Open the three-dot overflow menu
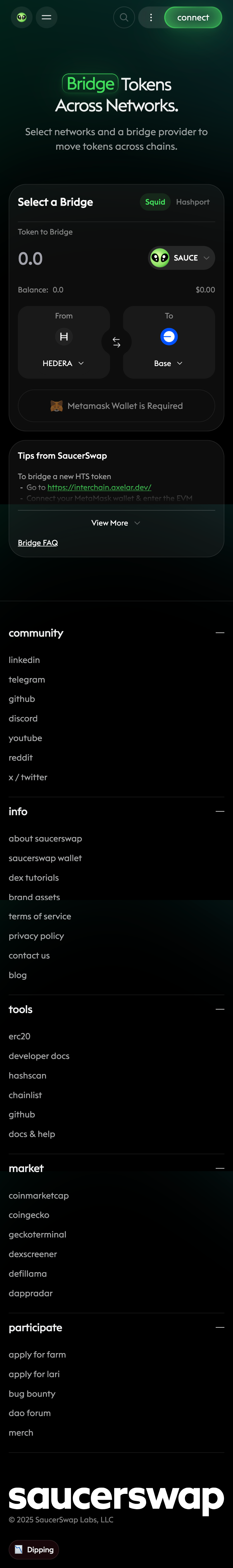Screen dimensions: 233x1568 (151, 18)
